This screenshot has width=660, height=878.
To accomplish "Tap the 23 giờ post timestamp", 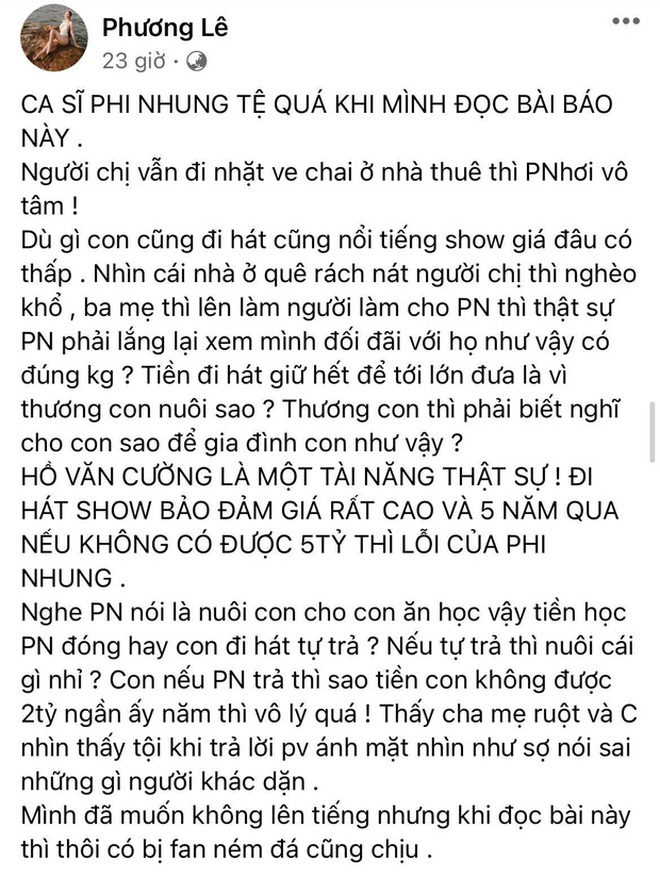I will coord(131,62).
